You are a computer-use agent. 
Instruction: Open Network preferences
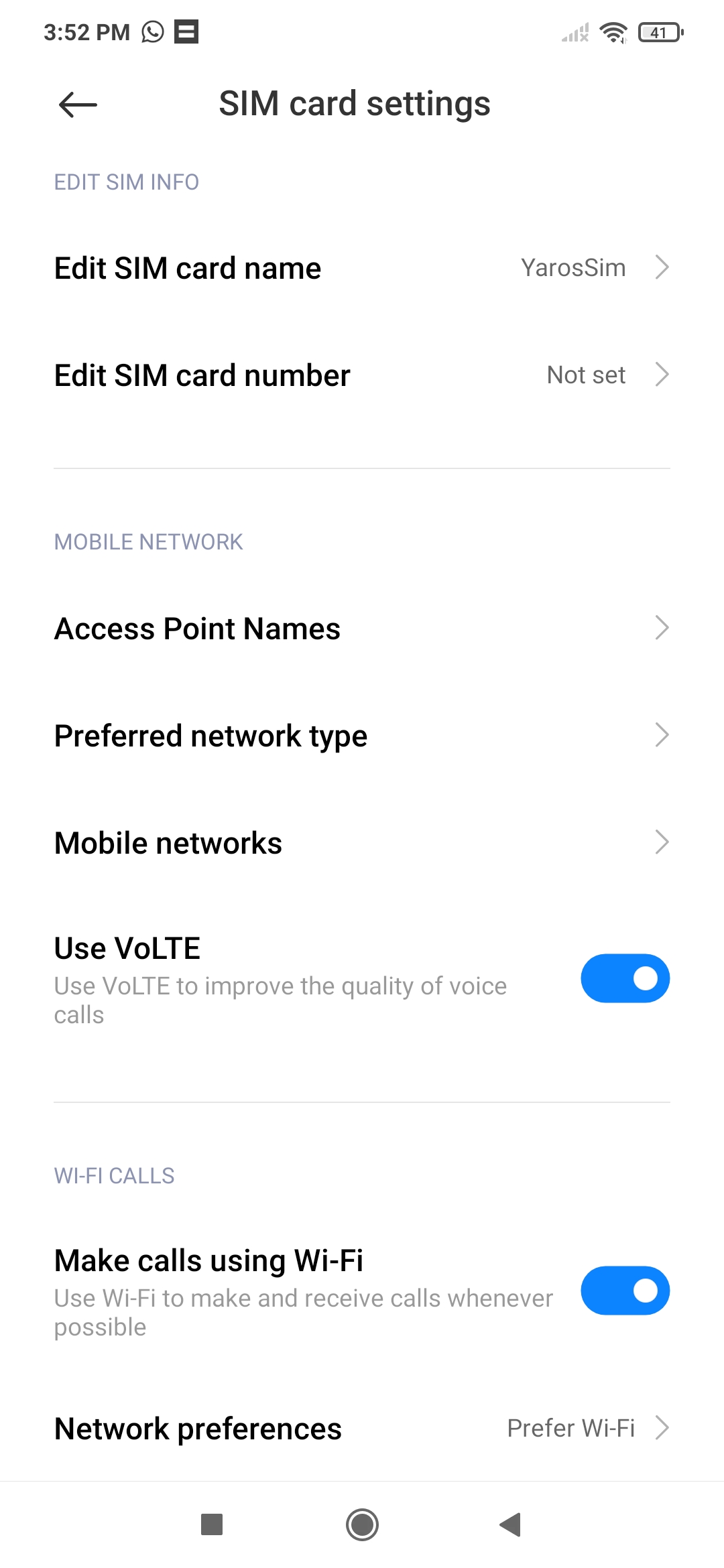[x=362, y=1428]
